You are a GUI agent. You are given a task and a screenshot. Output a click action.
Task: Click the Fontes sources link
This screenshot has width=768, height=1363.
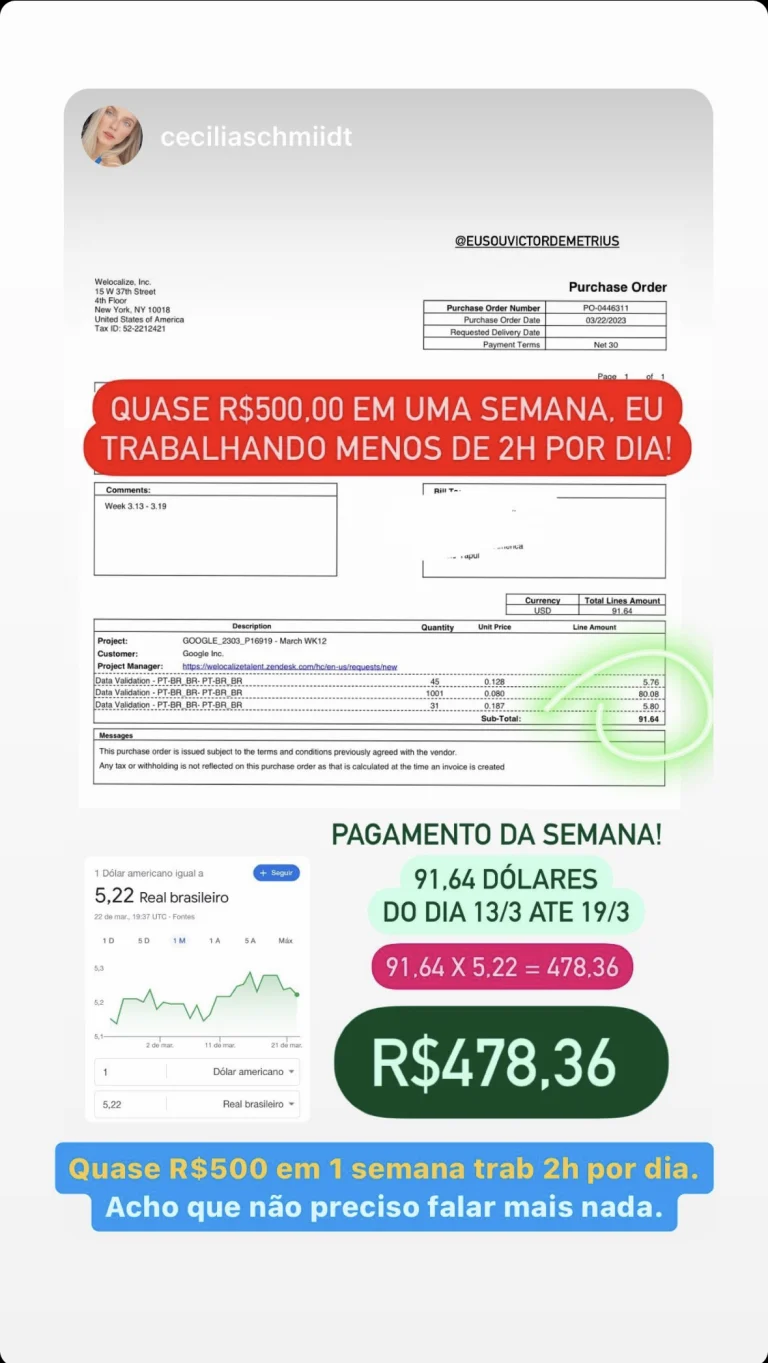point(185,917)
